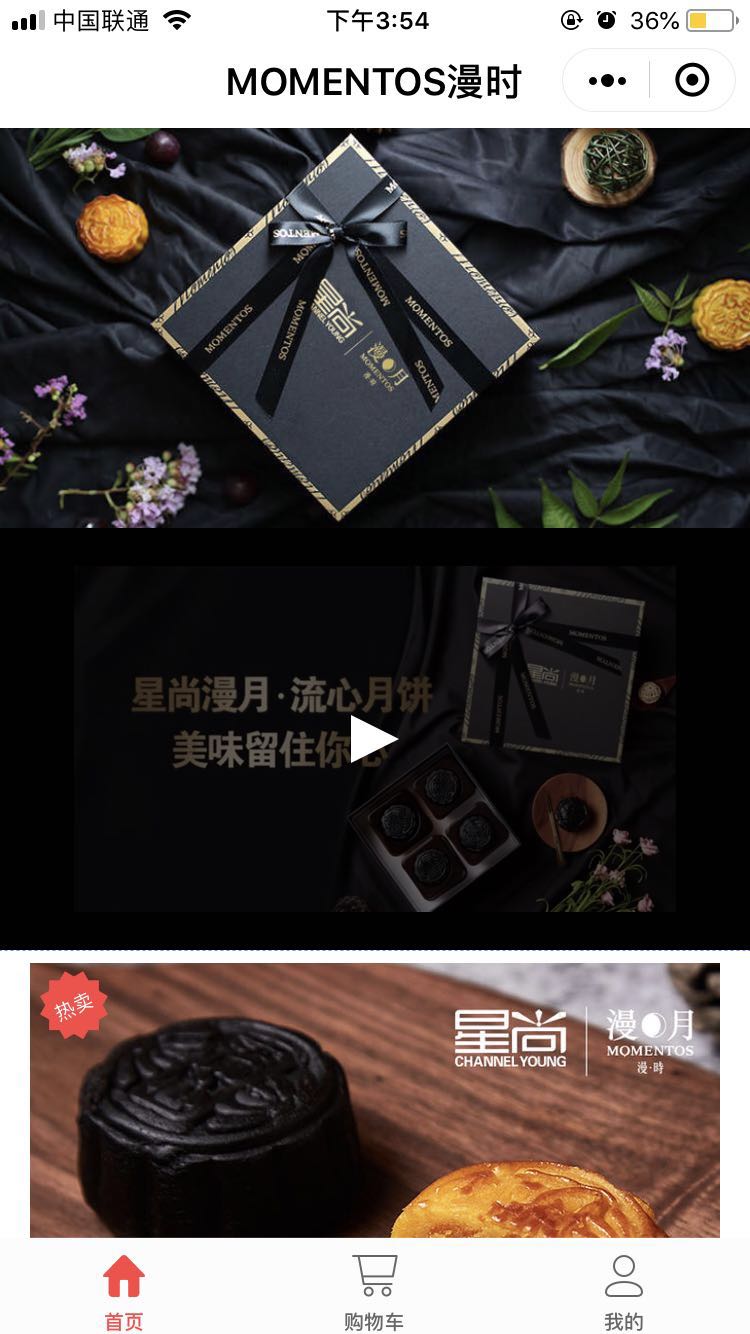Close the mini program with the circle button
750x1334 pixels.
tap(692, 80)
